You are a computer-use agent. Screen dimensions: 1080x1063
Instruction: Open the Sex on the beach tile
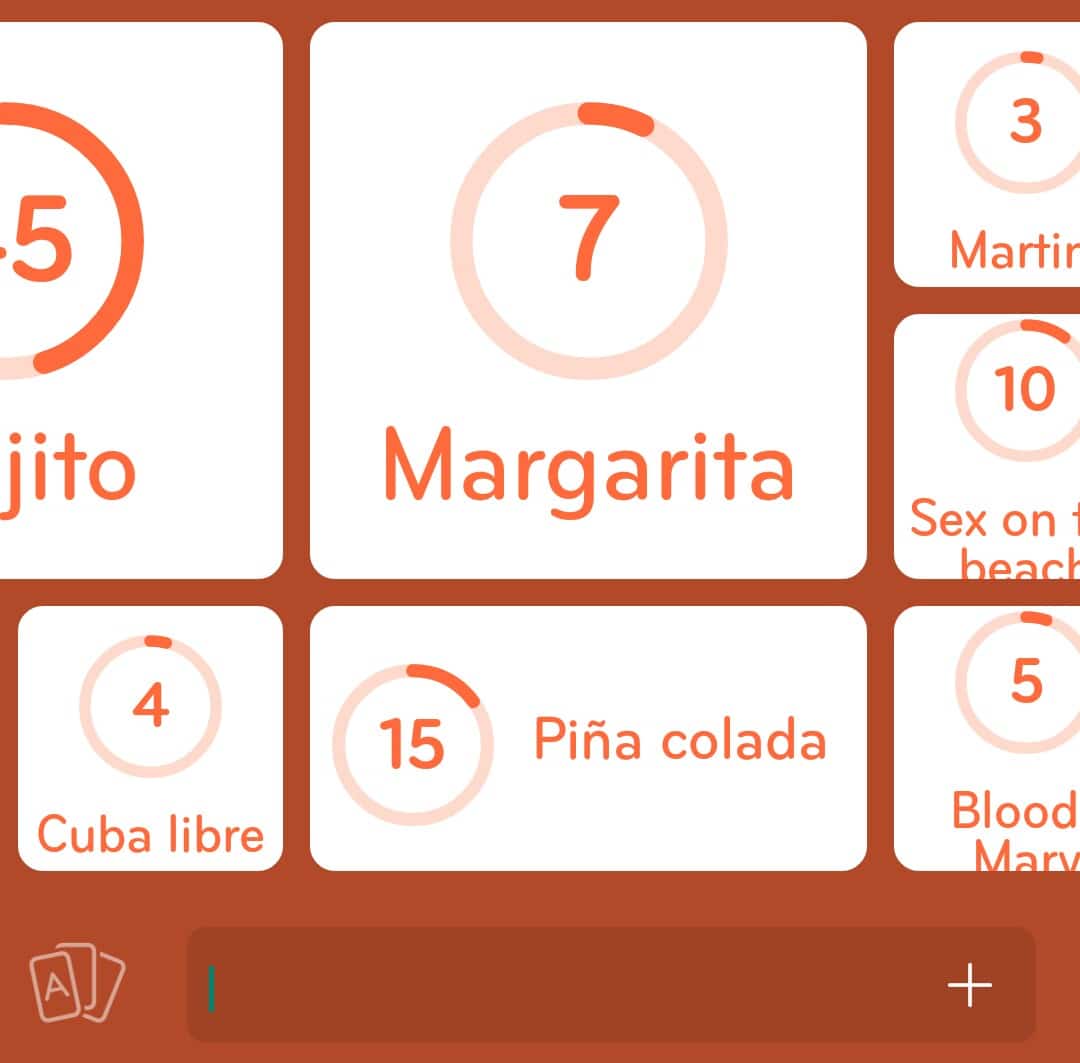pyautogui.click(x=988, y=446)
